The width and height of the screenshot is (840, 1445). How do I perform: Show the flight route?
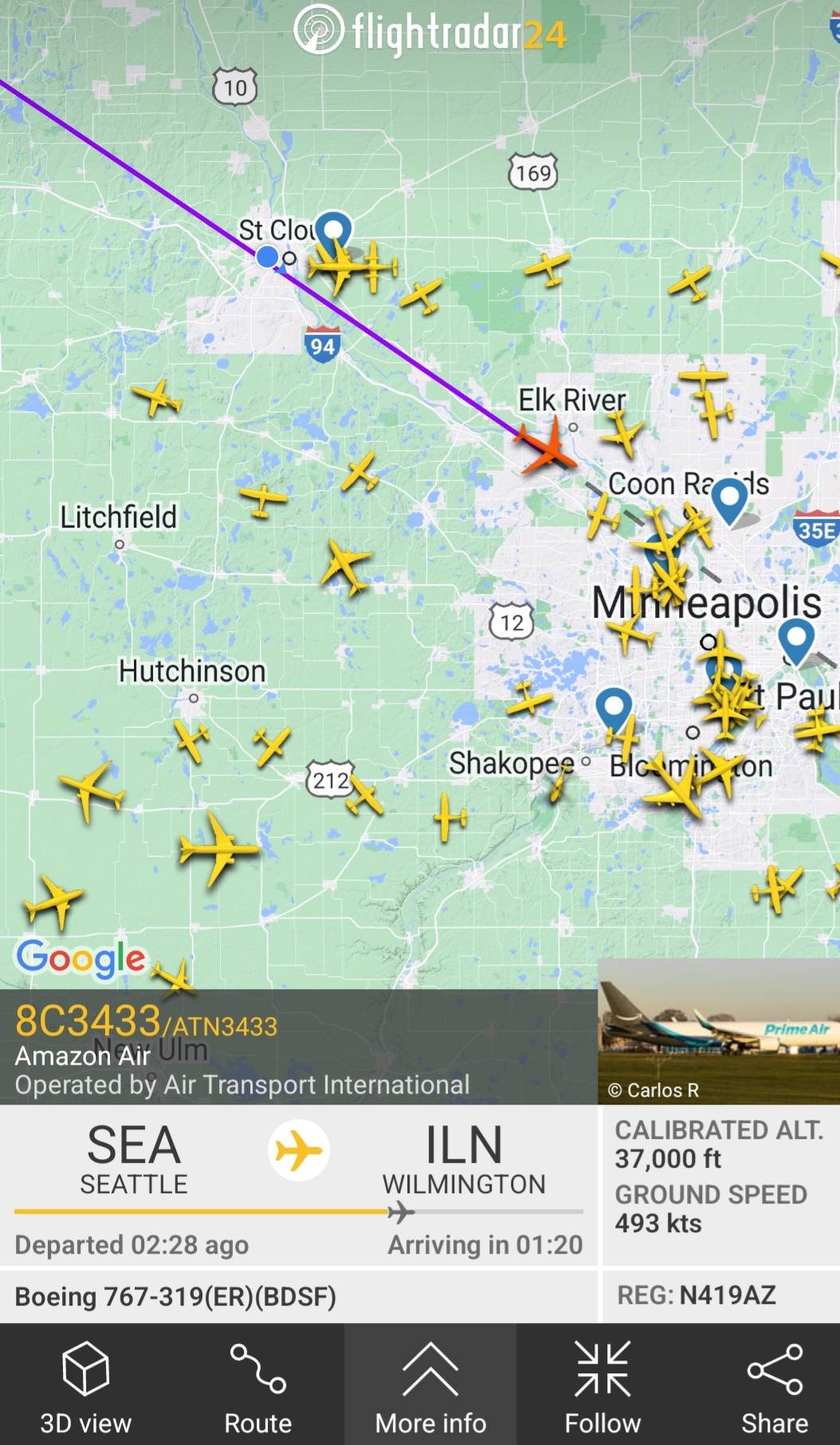point(257,1385)
